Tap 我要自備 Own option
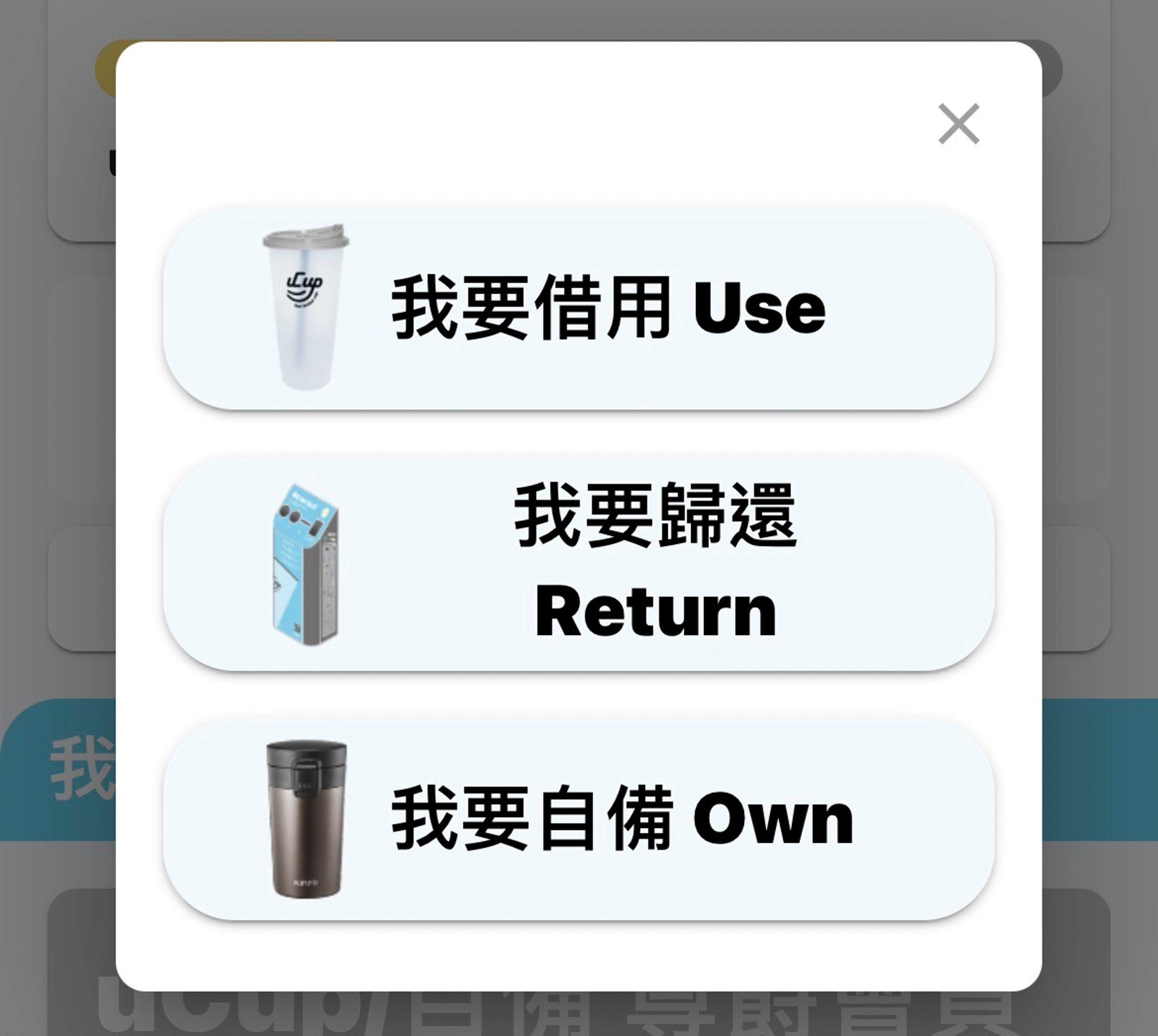 [x=579, y=819]
